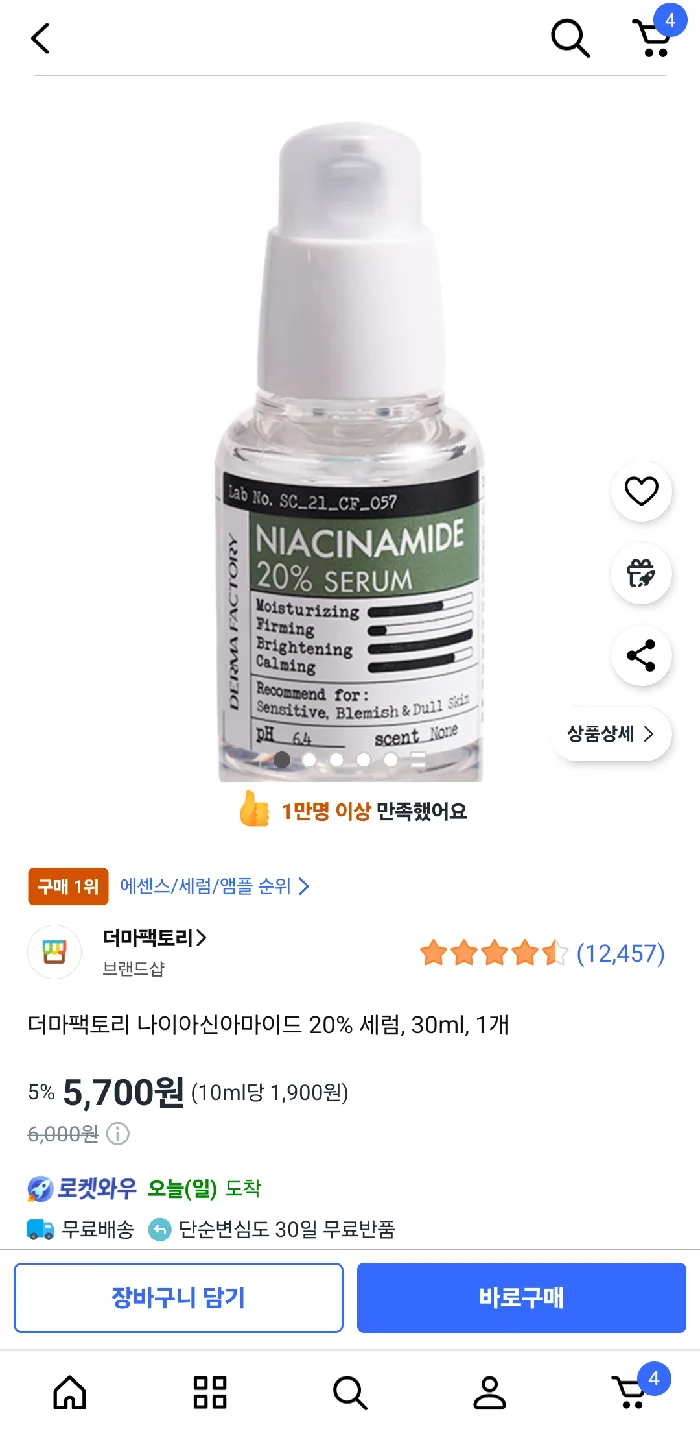
Task: Tap 장바구니 담기 to add to cart
Action: [178, 1298]
